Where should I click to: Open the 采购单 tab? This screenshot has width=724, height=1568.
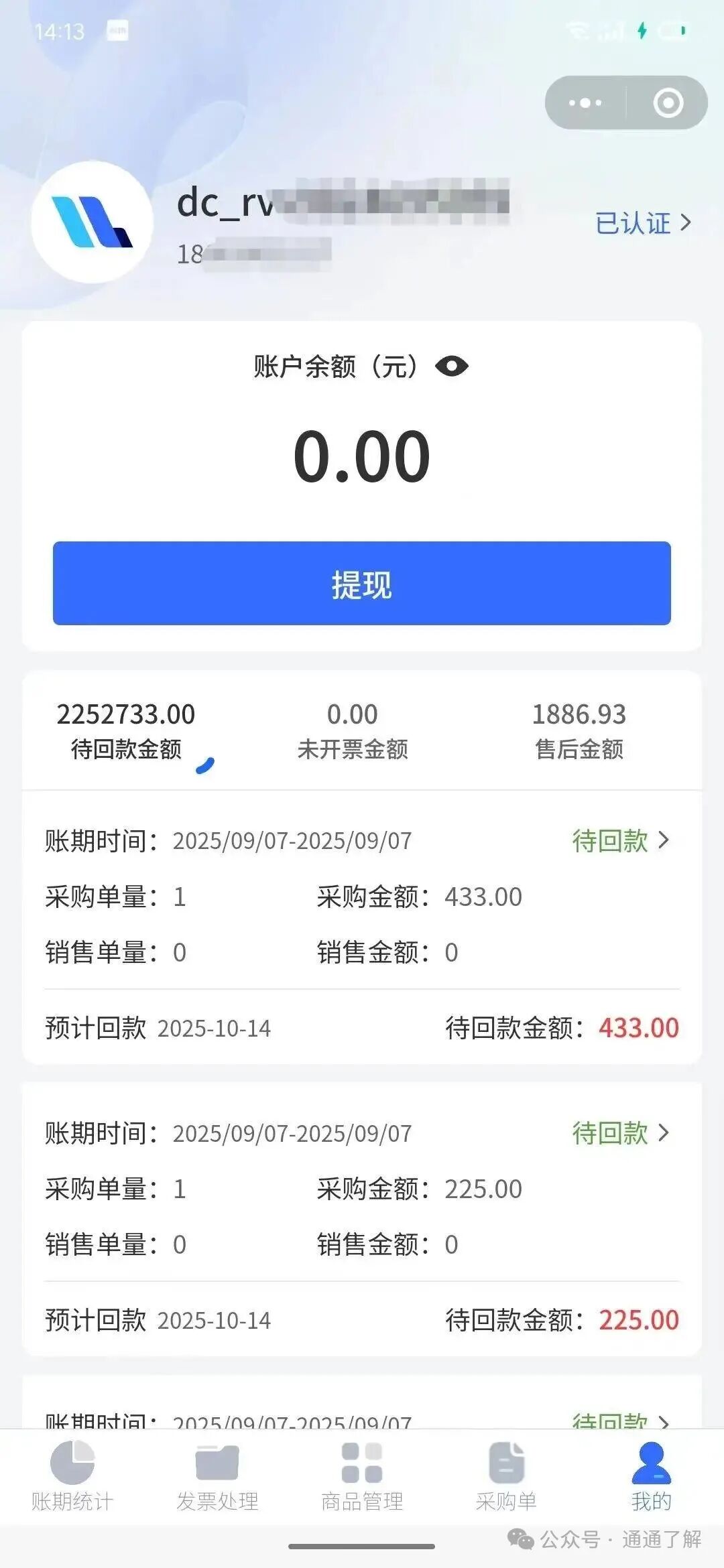[x=507, y=1476]
